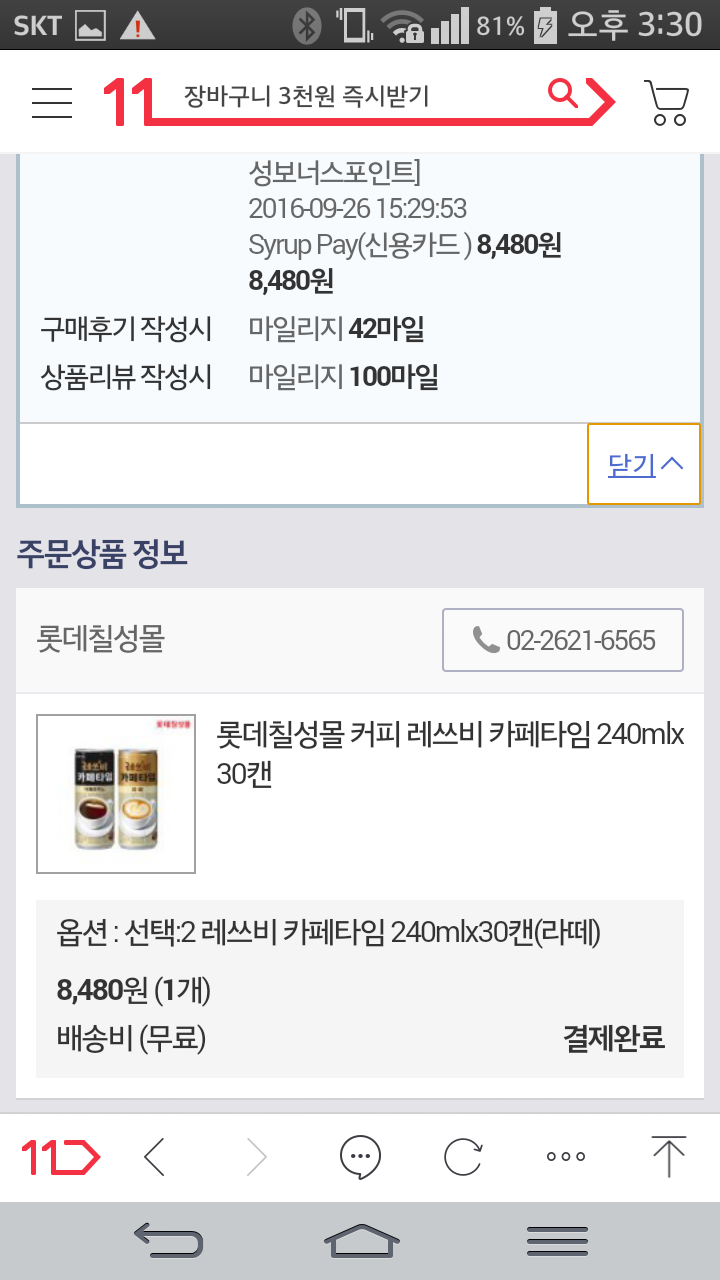Tap the 11st logo in the header
720x1280 pixels.
point(128,101)
